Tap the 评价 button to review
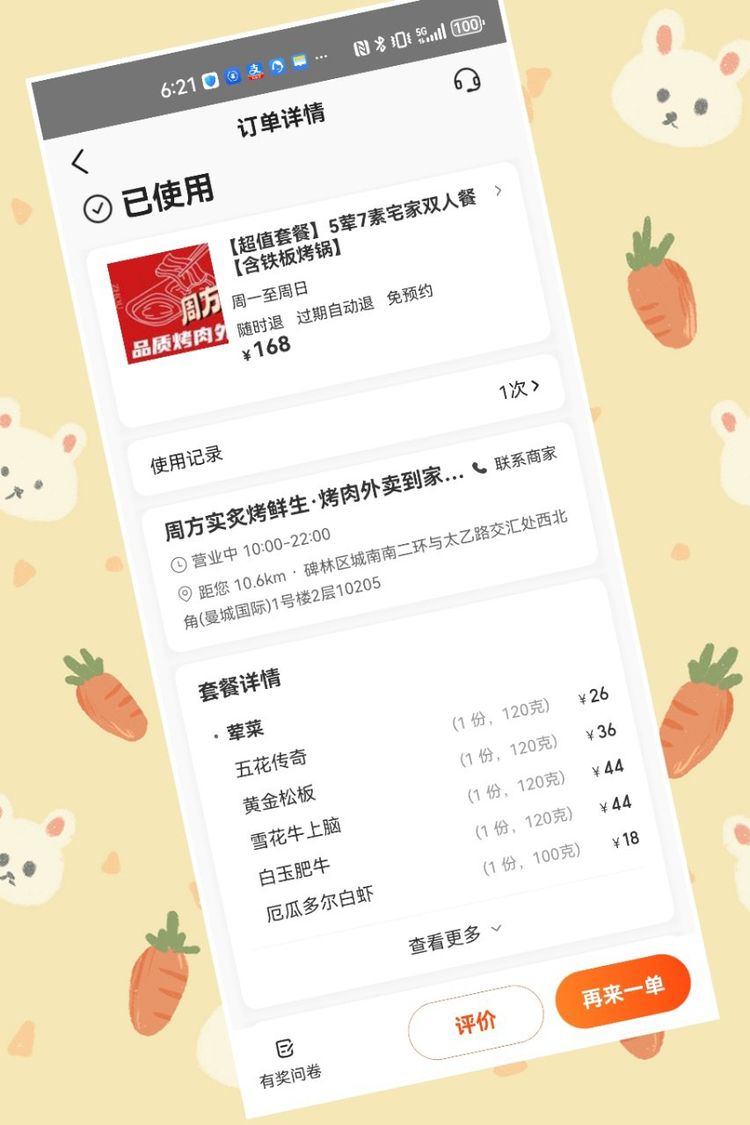Viewport: 750px width, 1125px height. coord(476,1022)
